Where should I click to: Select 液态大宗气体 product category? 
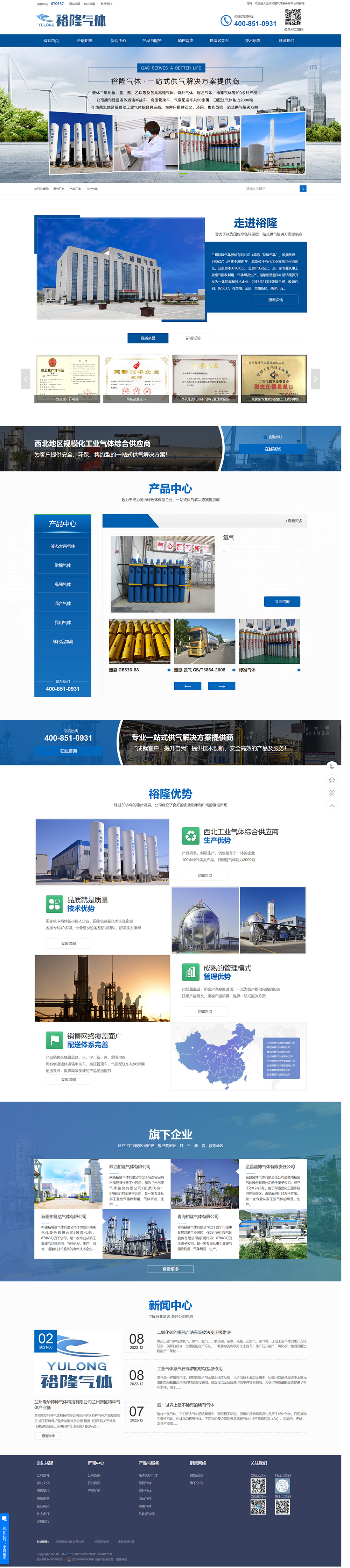point(63,546)
